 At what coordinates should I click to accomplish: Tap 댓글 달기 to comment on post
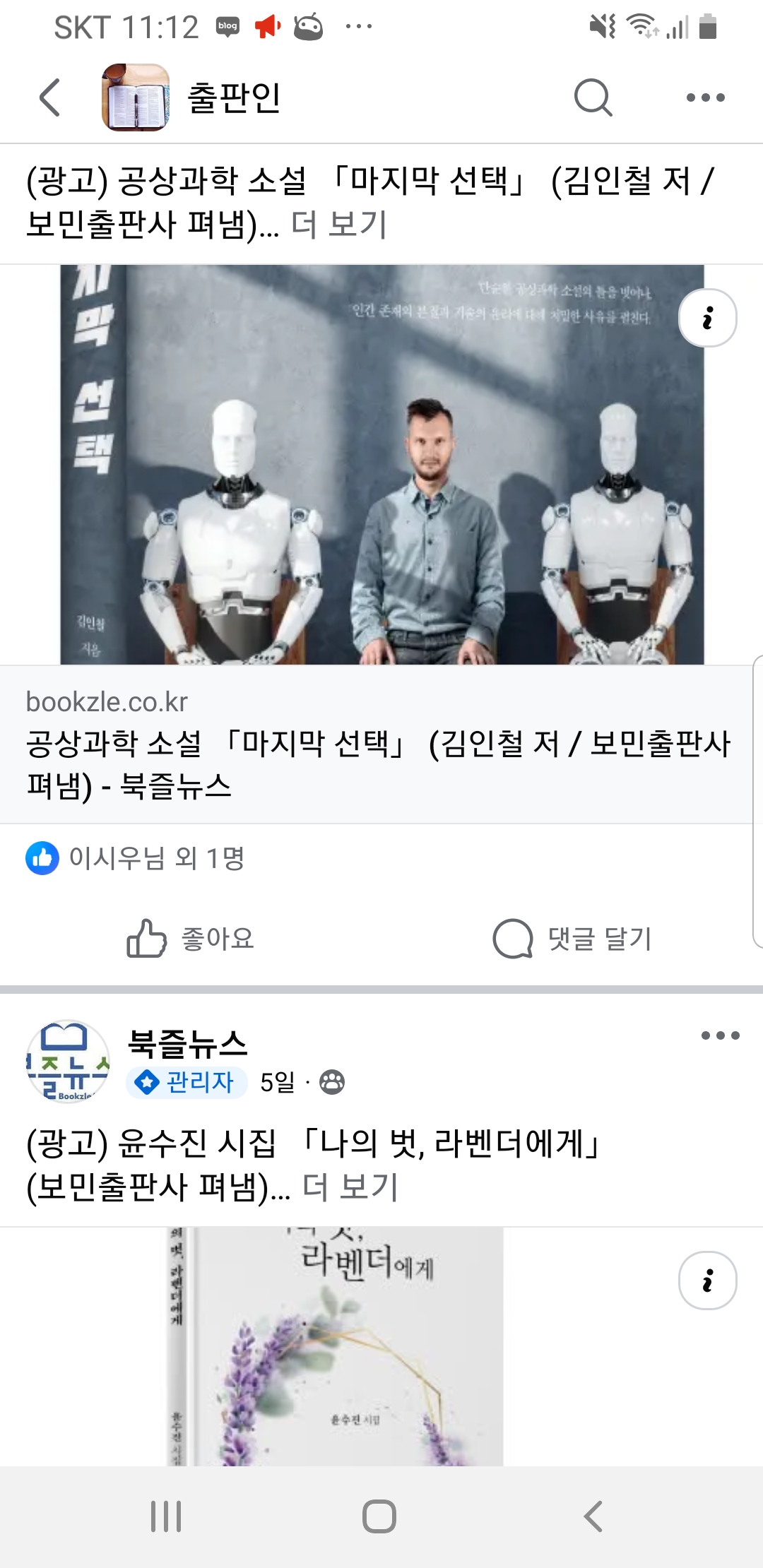click(572, 939)
